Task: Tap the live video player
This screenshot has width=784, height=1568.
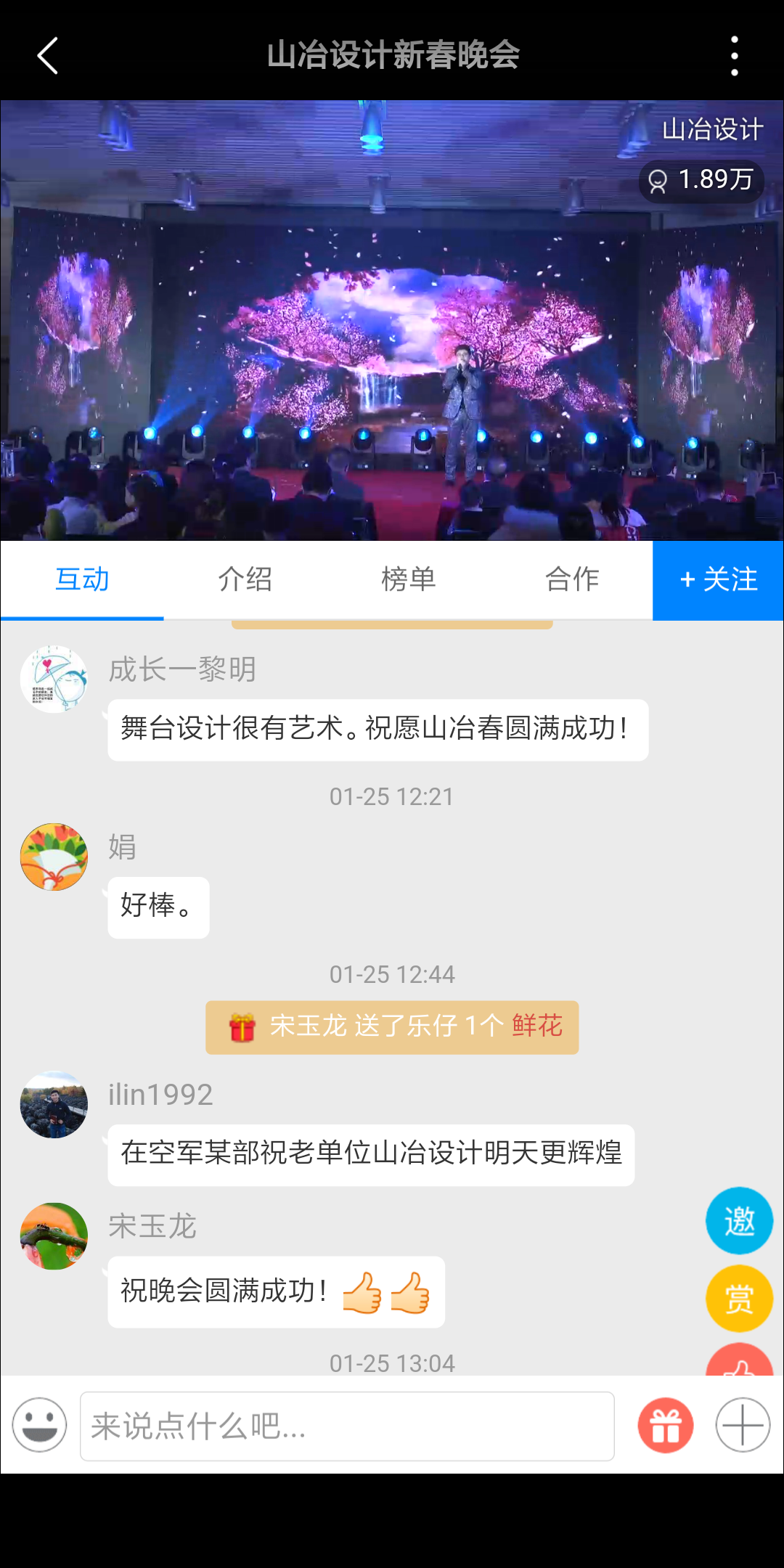Action: coord(392,320)
